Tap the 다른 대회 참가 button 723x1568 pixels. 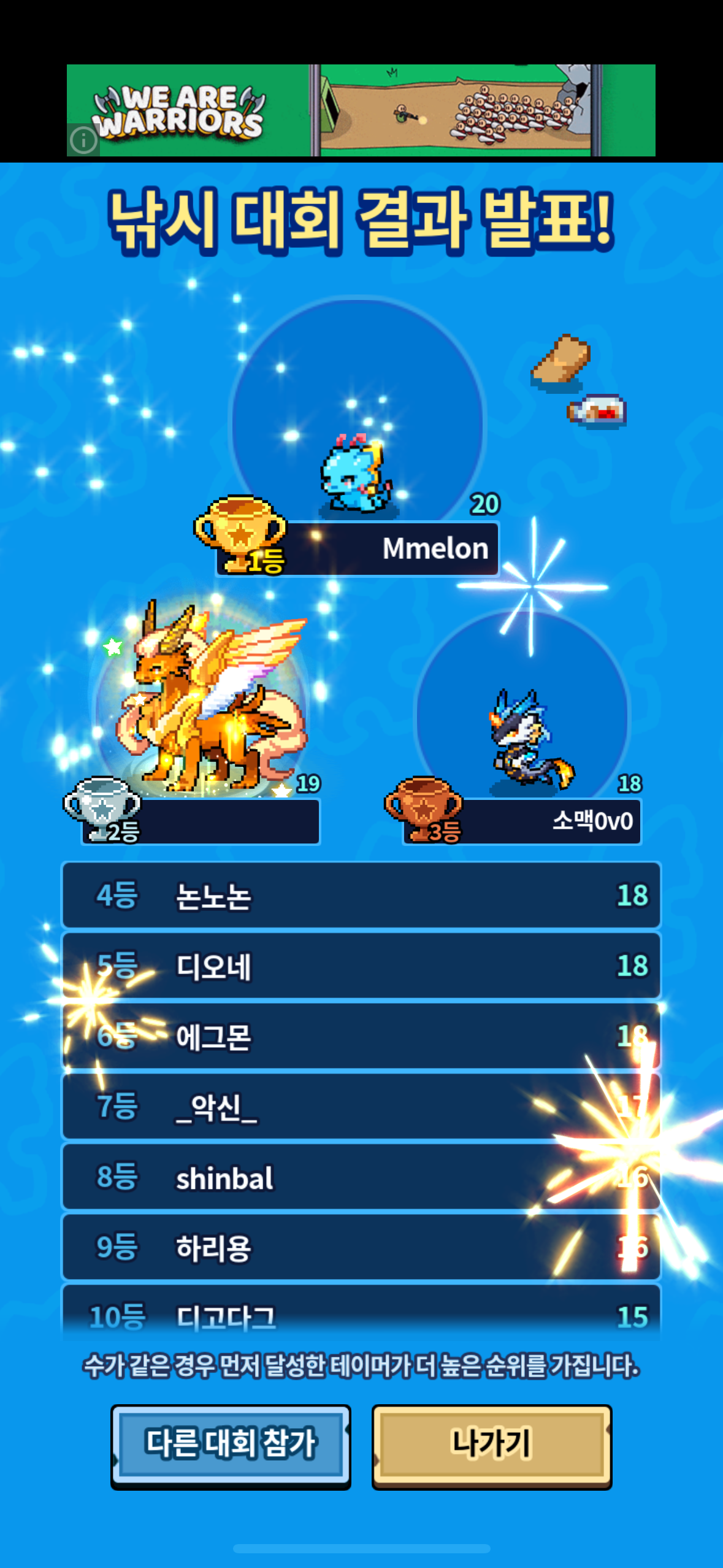231,1445
